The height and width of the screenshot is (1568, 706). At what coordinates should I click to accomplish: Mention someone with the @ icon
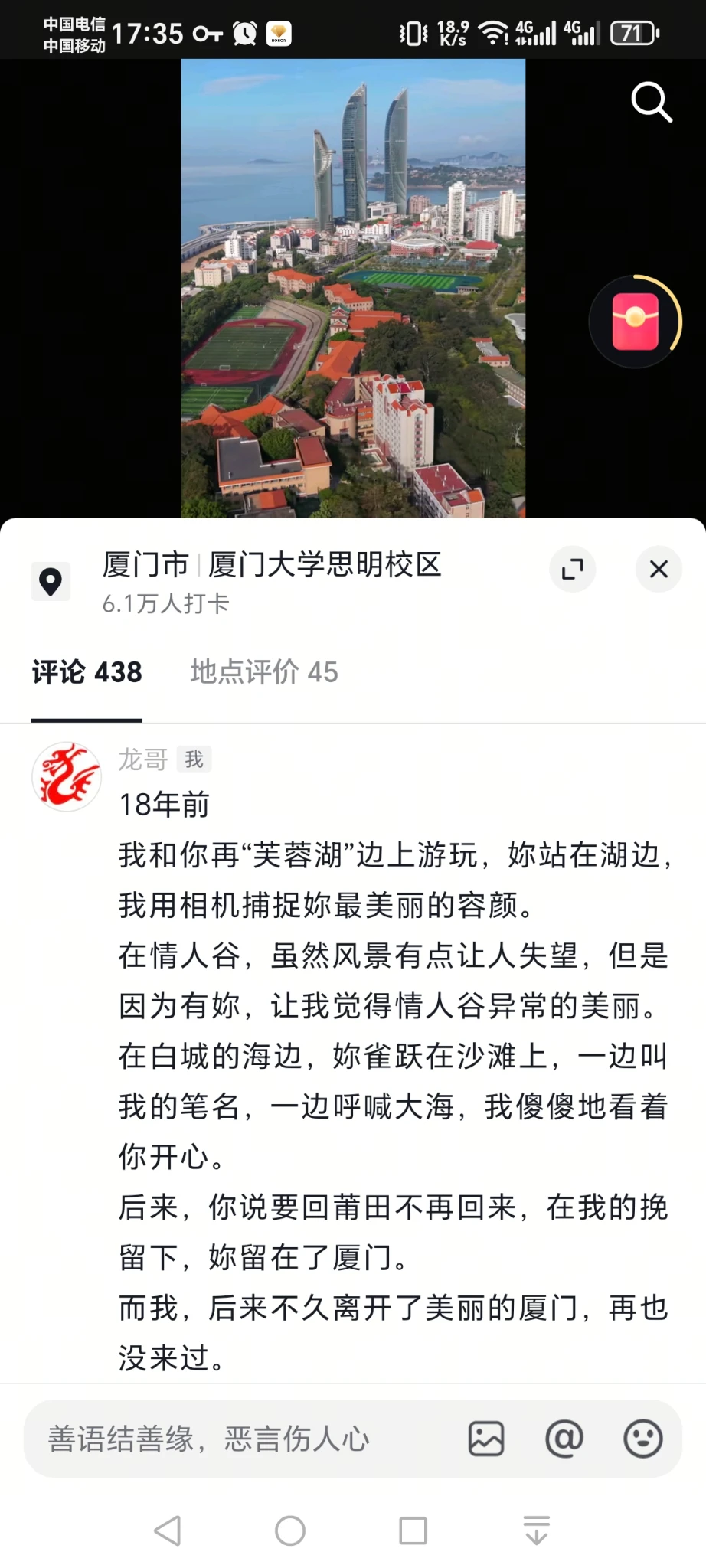[564, 1439]
